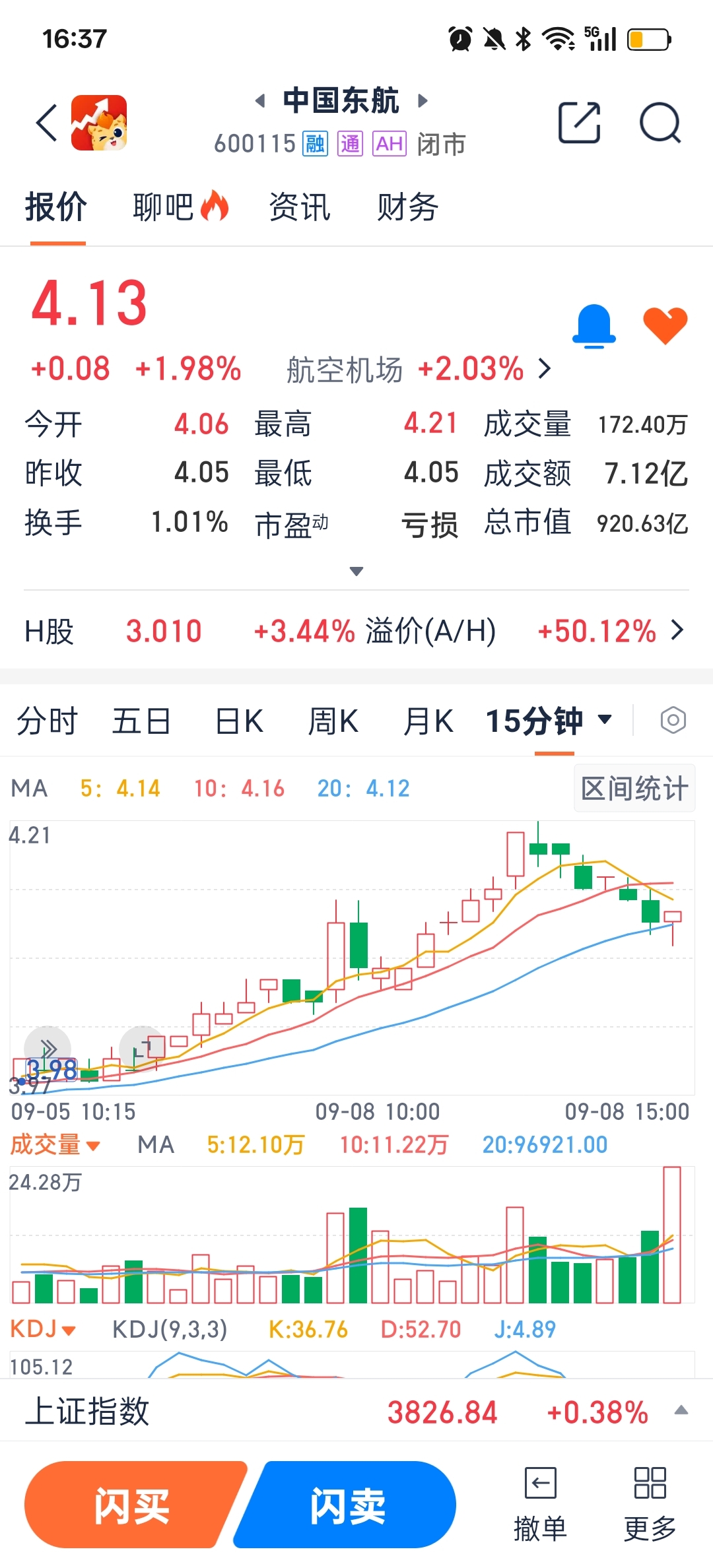Select the 周K chart
Image resolution: width=713 pixels, height=1568 pixels.
click(333, 721)
